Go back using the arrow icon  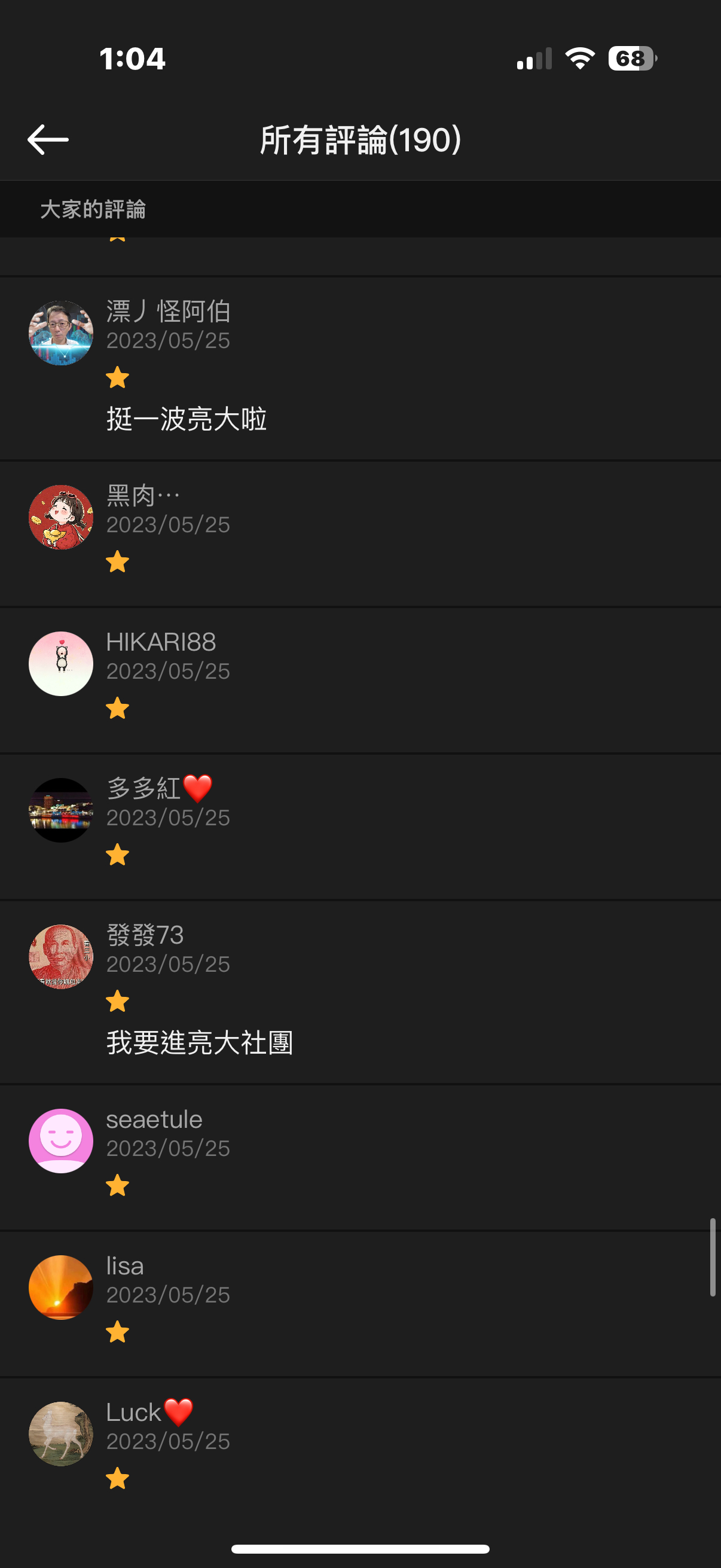point(48,139)
